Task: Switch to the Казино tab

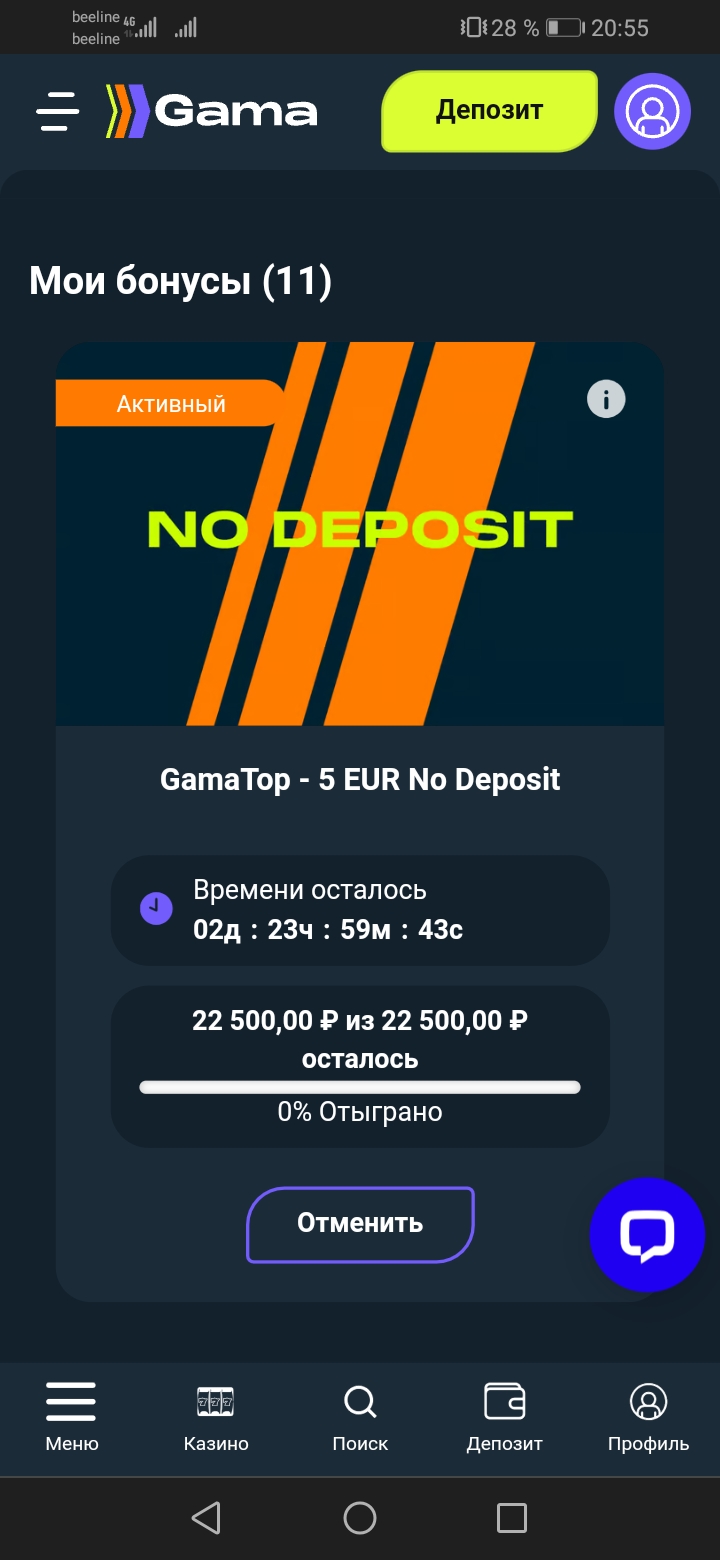Action: point(216,1415)
